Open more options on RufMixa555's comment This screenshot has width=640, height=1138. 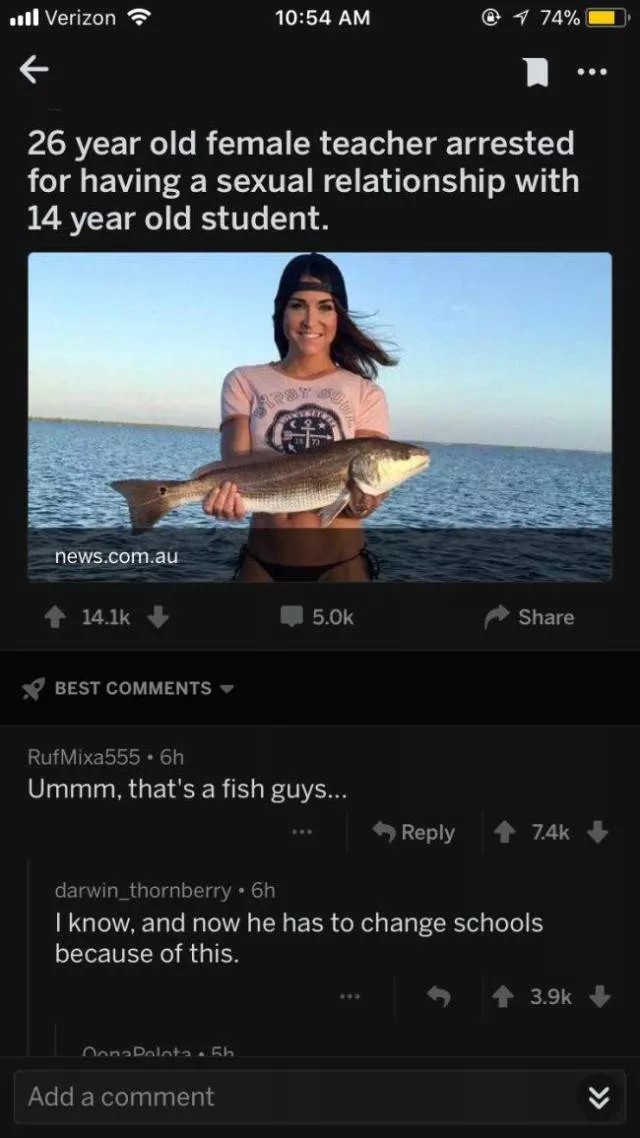(x=302, y=832)
